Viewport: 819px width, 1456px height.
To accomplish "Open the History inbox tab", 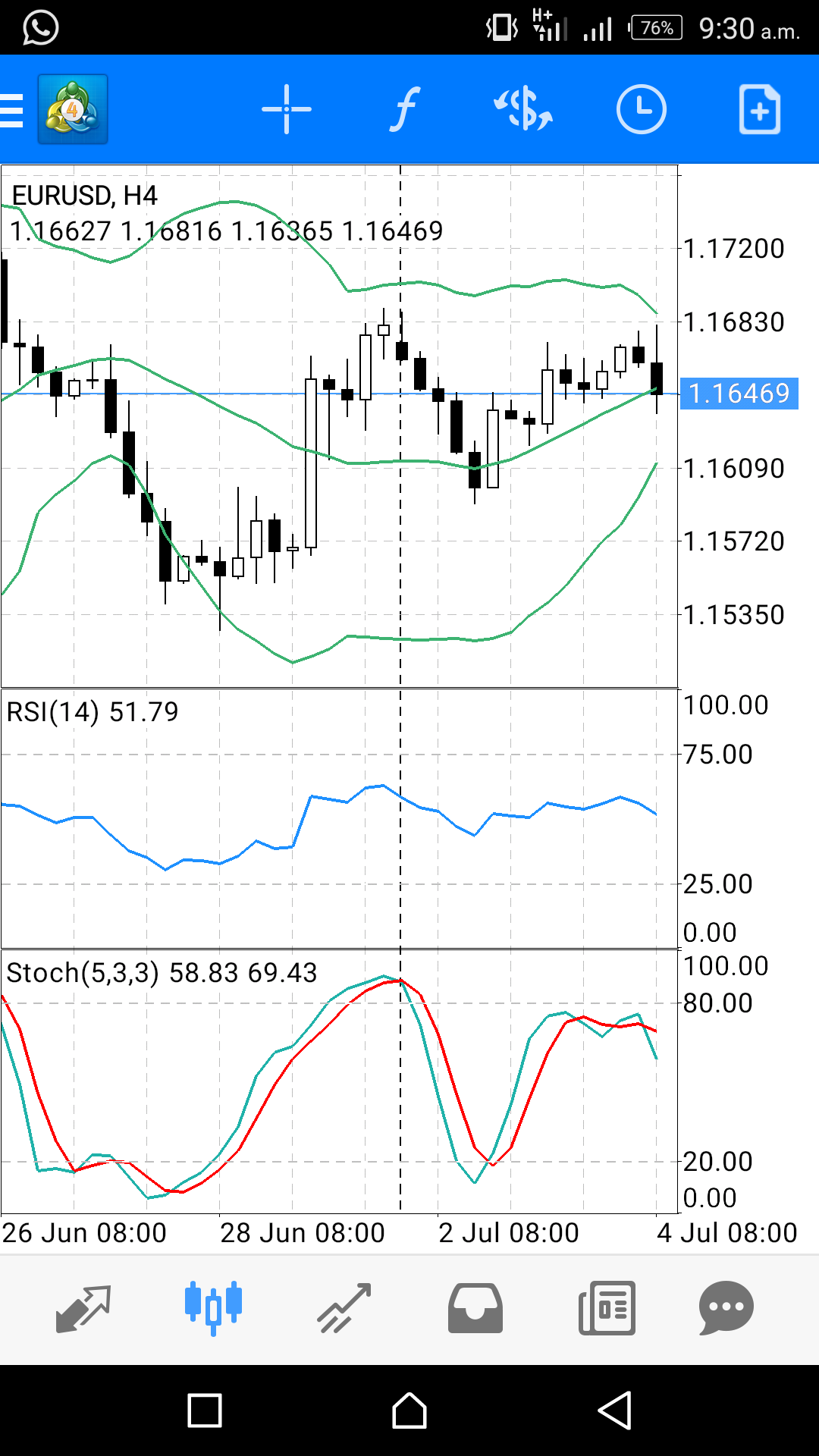I will coord(475,1308).
